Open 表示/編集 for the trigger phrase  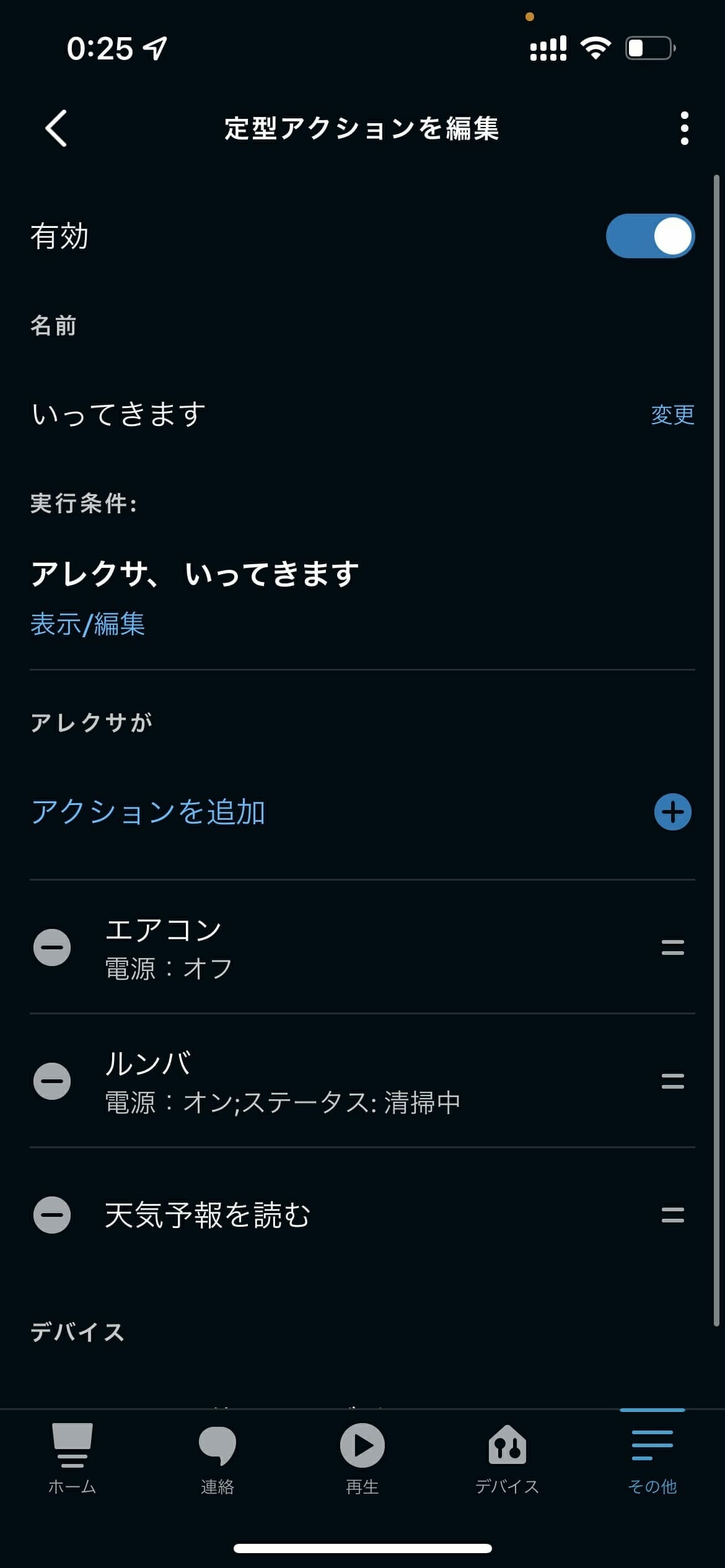click(x=87, y=624)
